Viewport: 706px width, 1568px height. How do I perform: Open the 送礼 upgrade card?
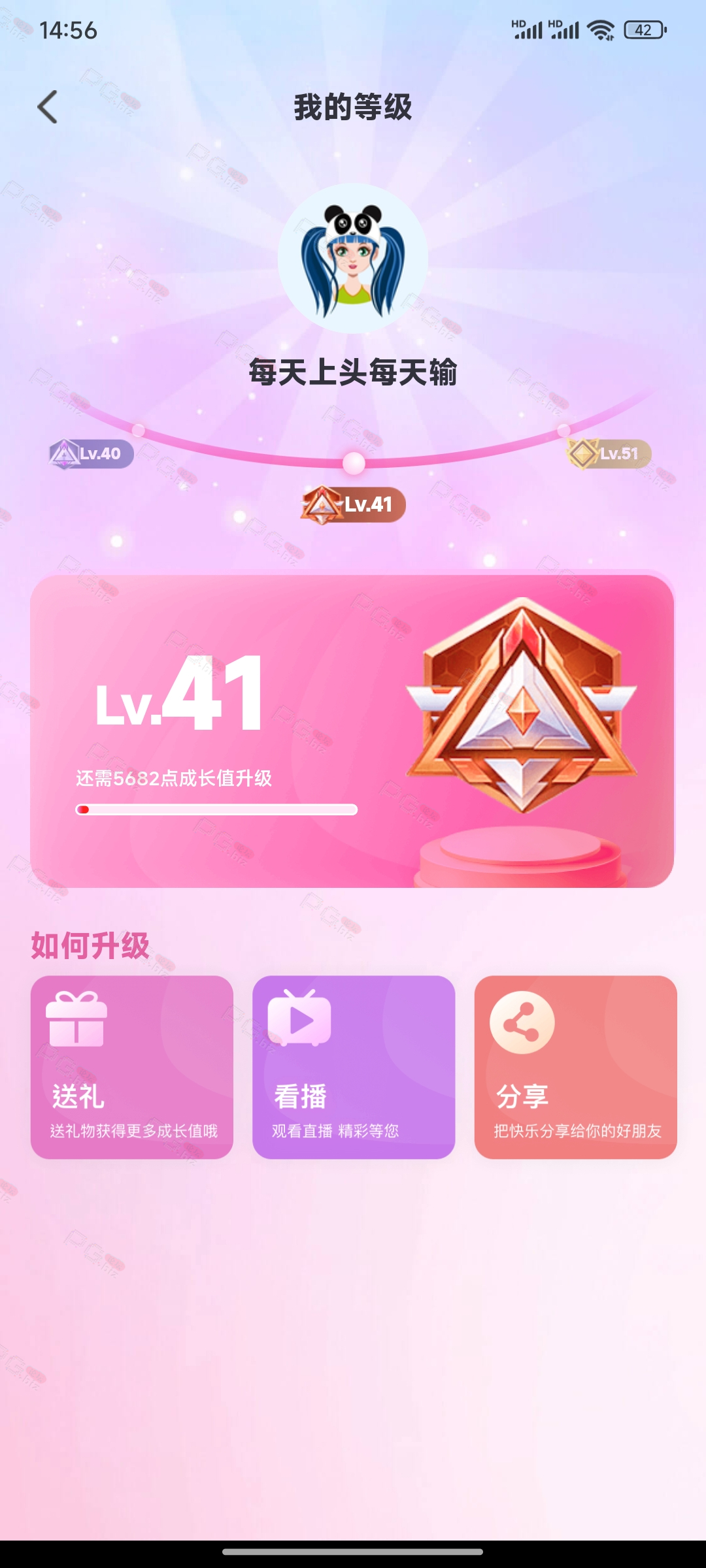click(132, 1067)
